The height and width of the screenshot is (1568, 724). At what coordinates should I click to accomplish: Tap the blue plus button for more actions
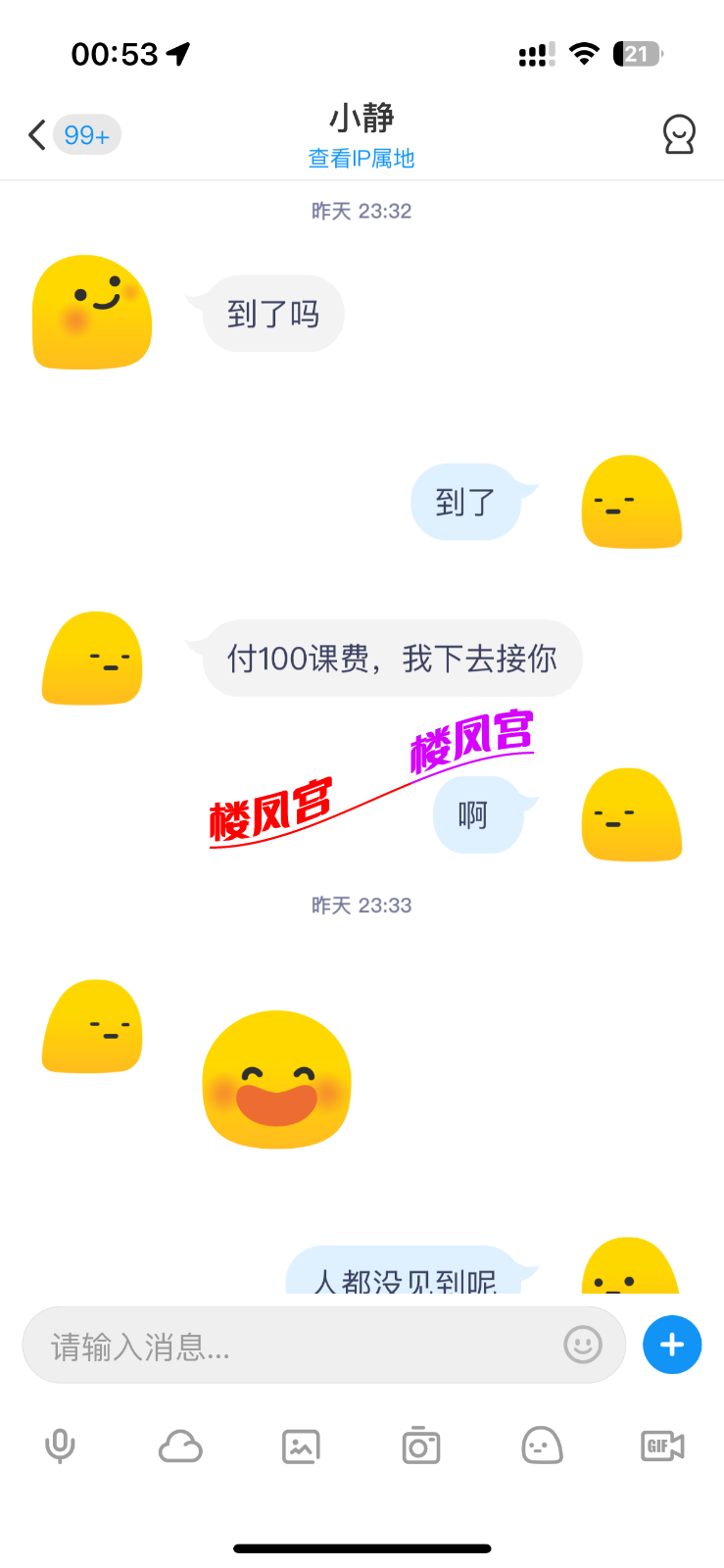pyautogui.click(x=672, y=1345)
